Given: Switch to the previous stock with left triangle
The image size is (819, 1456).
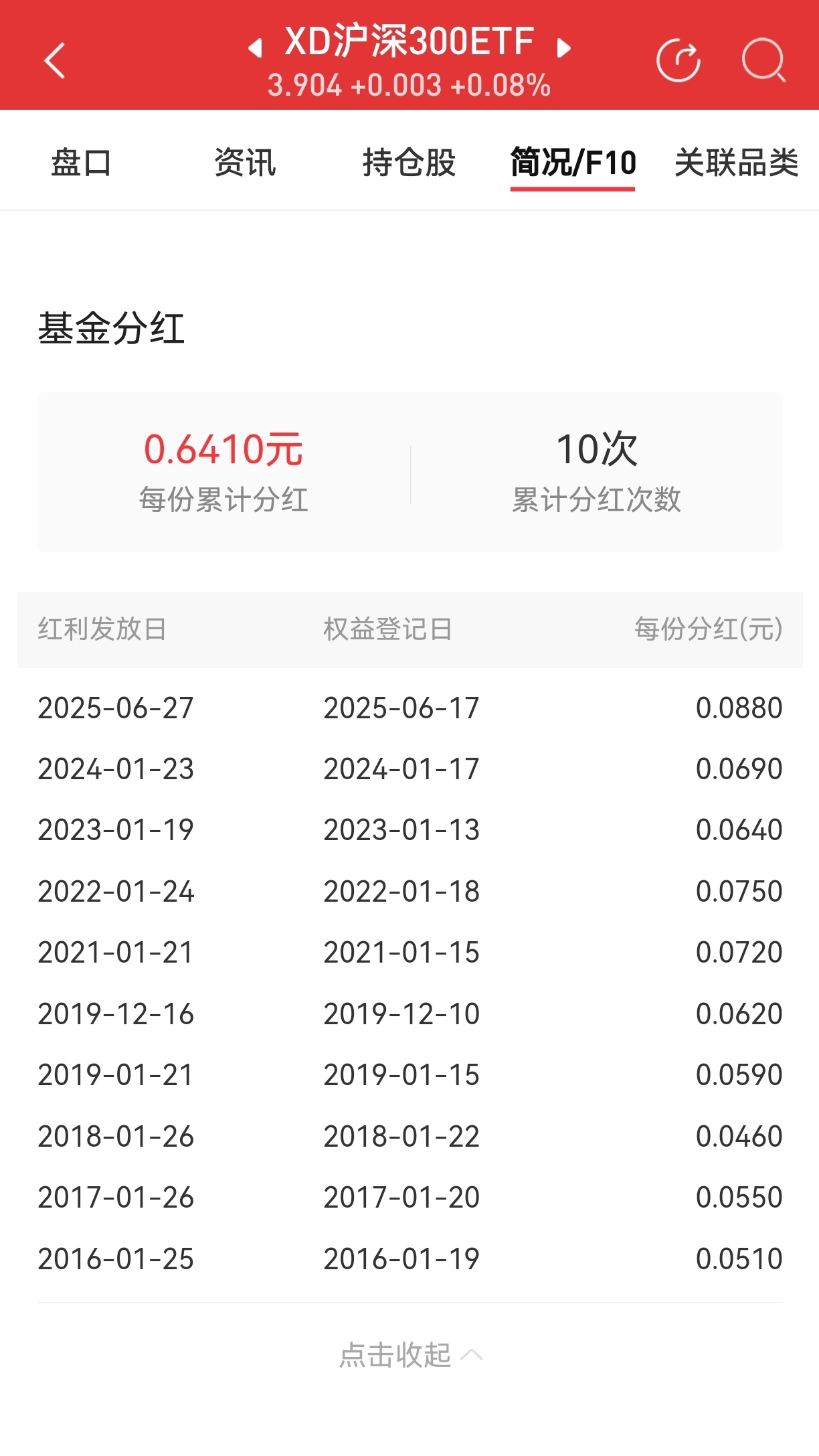Looking at the screenshot, I should [x=255, y=48].
